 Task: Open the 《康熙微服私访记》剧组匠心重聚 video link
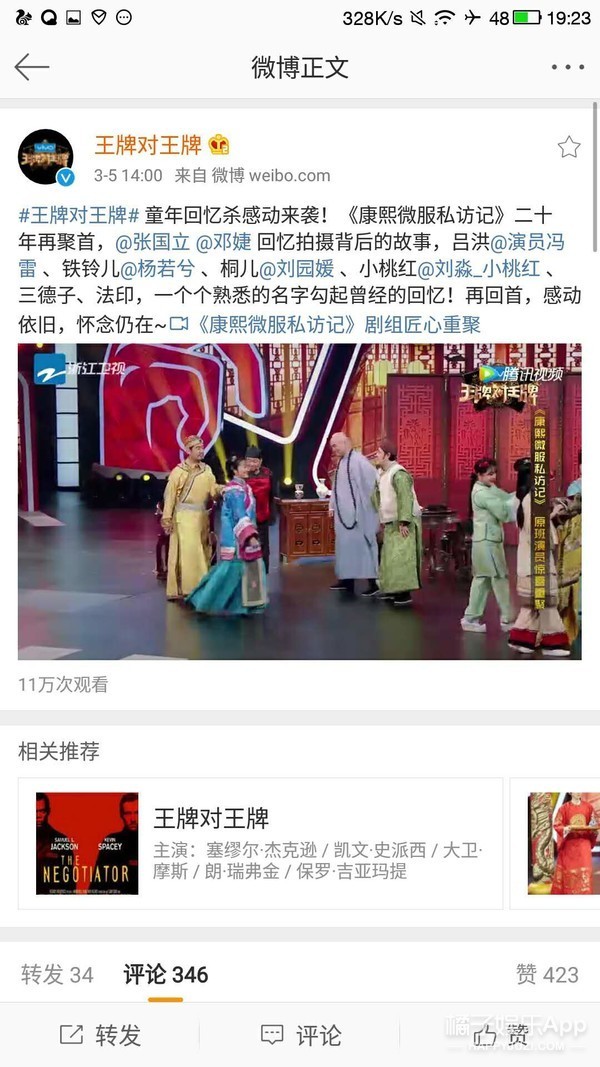(337, 324)
